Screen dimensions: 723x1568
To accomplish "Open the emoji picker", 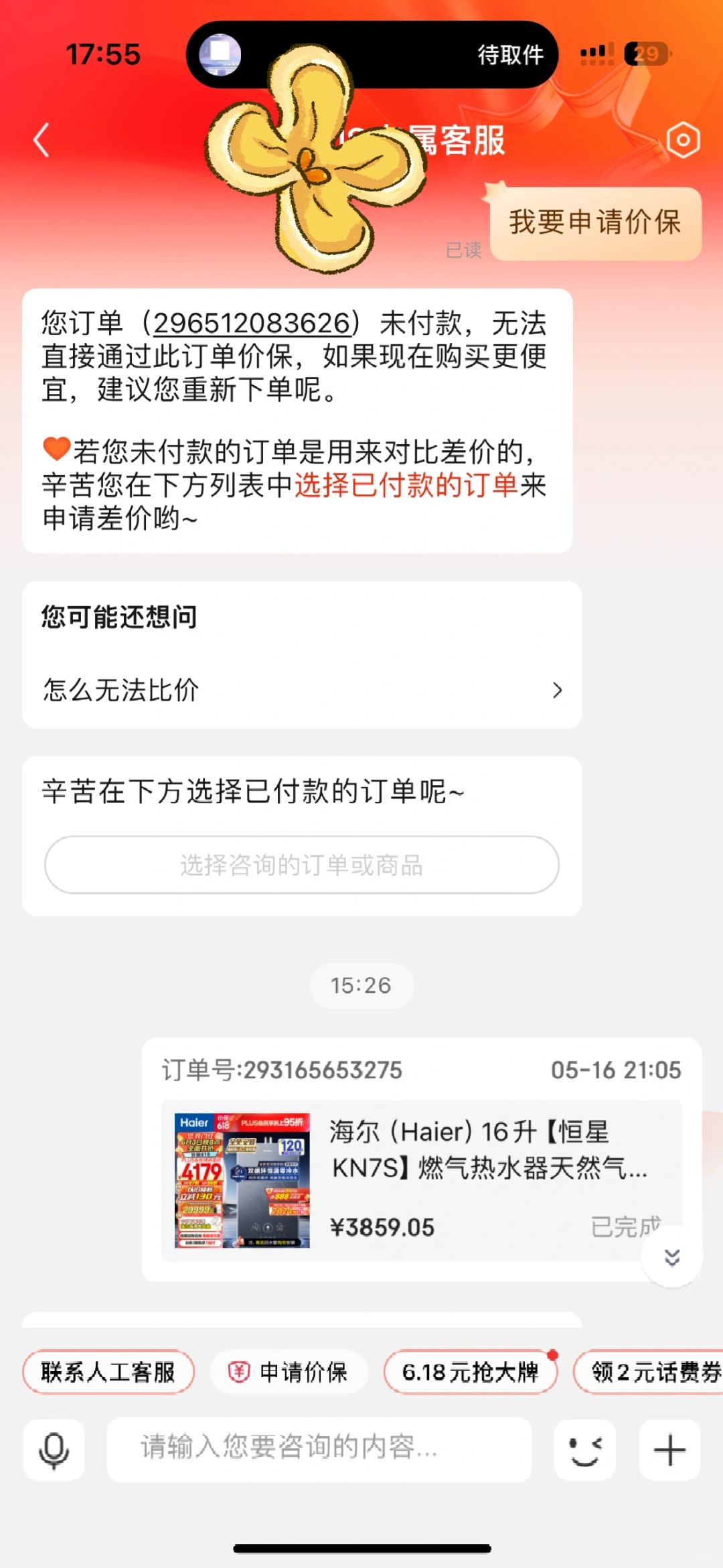I will click(584, 1450).
